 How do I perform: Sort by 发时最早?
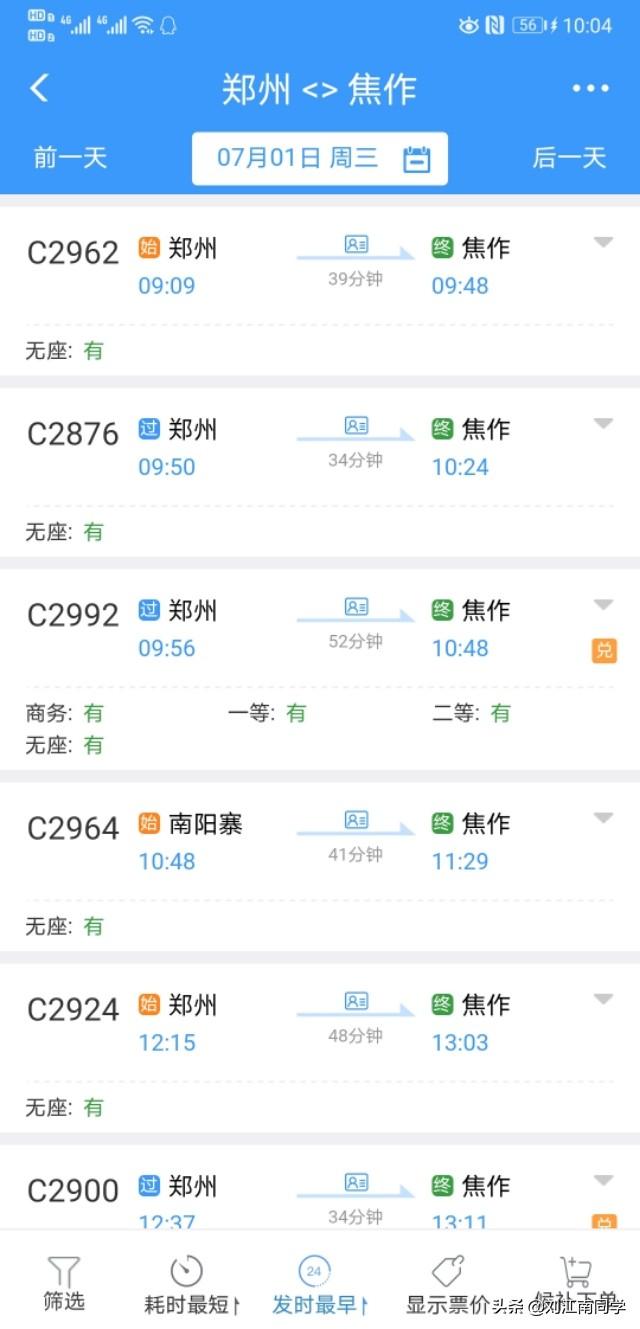click(319, 1285)
